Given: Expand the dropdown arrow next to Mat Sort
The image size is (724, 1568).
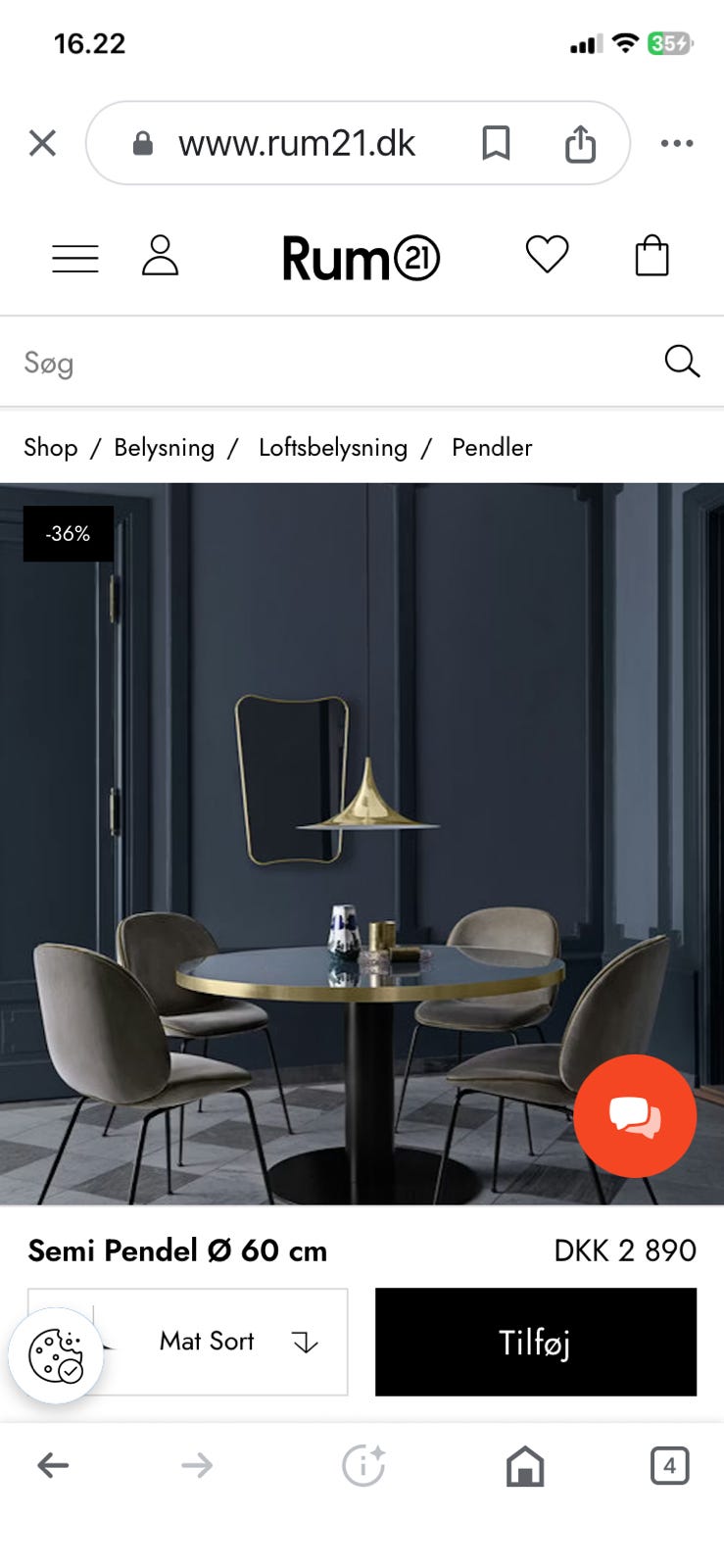Looking at the screenshot, I should coord(304,1343).
